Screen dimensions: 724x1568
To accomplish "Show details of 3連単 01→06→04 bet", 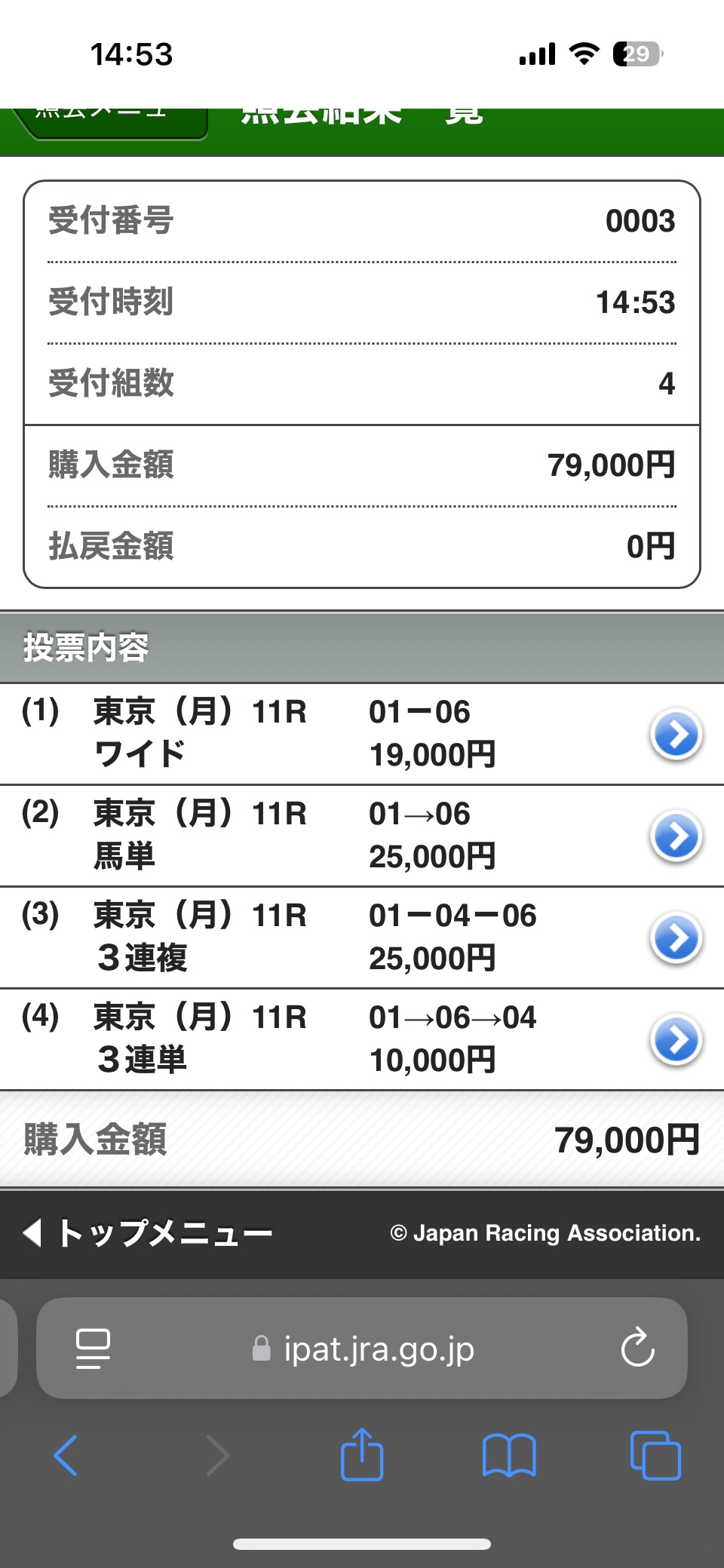I will pyautogui.click(x=676, y=1040).
